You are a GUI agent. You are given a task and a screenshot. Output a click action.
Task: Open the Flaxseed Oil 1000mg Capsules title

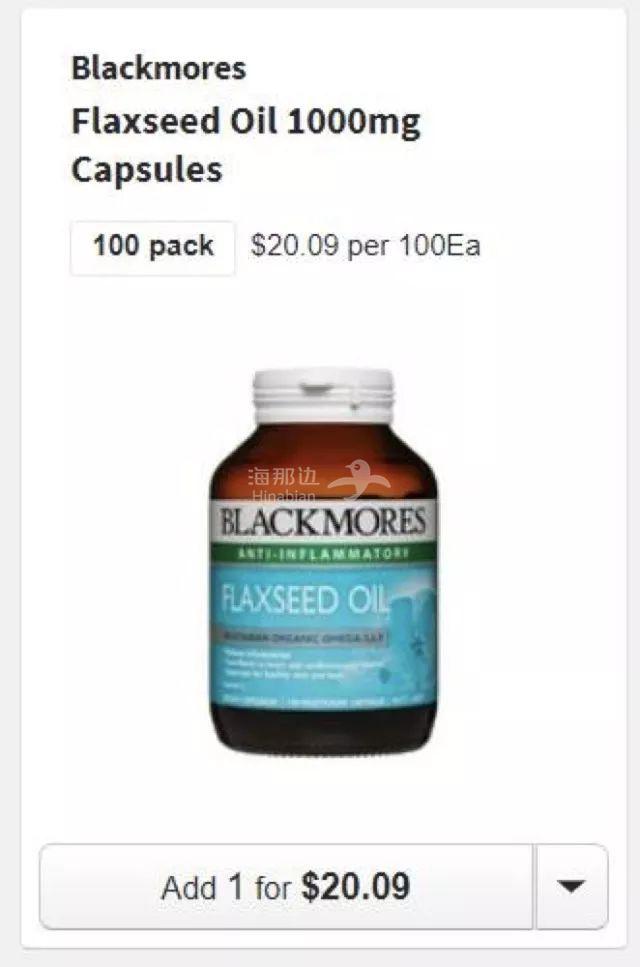click(245, 146)
